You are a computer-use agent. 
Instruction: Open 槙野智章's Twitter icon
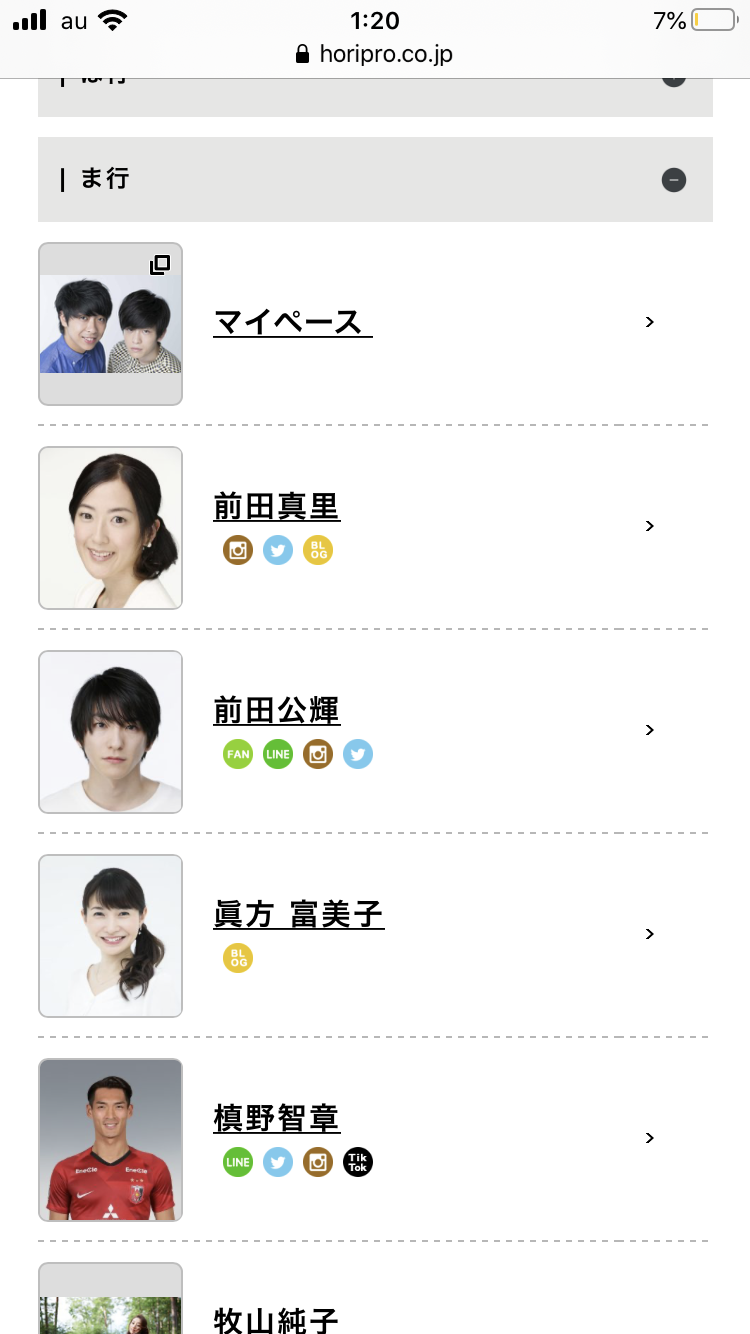(278, 1162)
